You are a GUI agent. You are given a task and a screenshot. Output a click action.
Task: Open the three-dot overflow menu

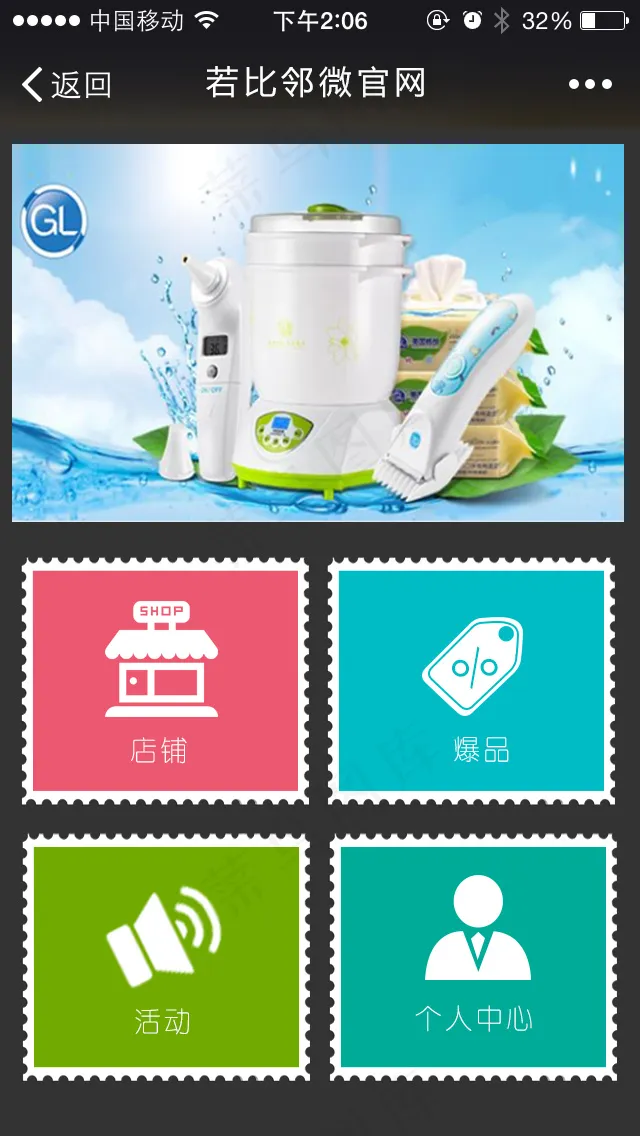(x=590, y=85)
